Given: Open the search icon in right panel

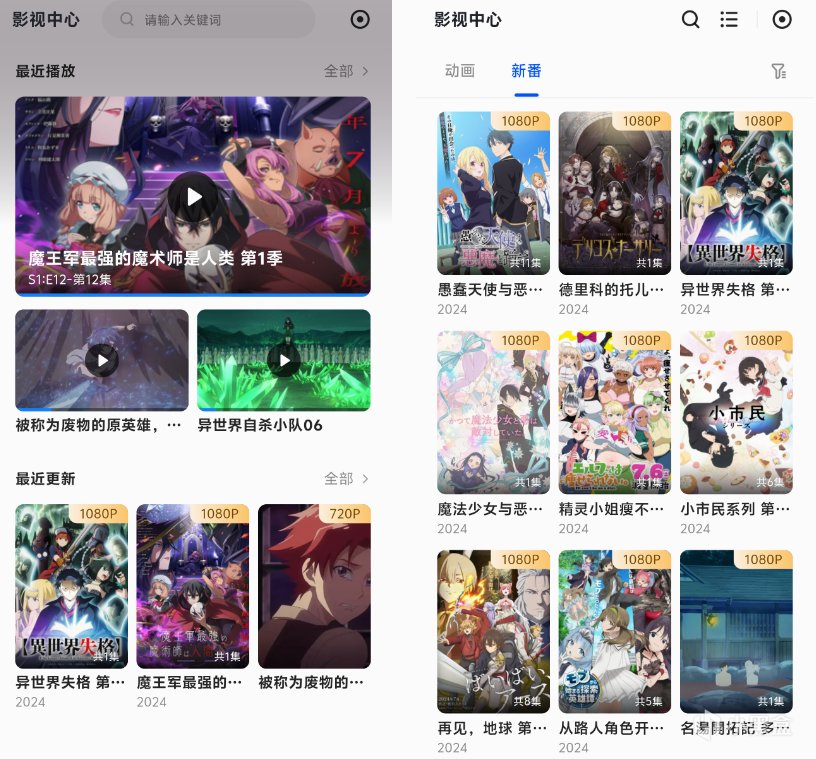Looking at the screenshot, I should click(x=690, y=19).
